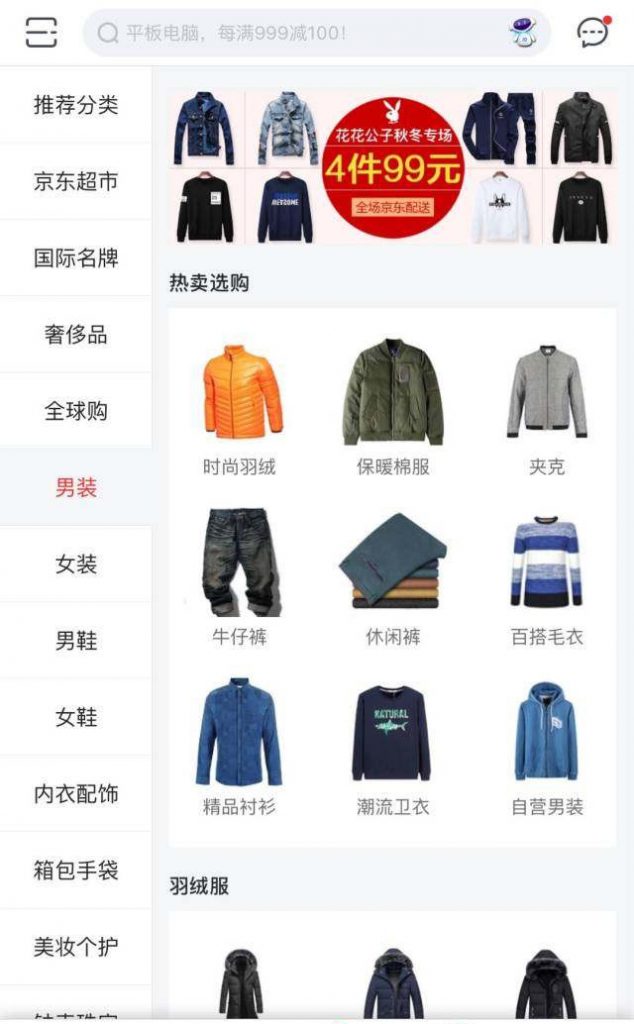Viewport: 634px width, 1024px height.
Task: Open the 男鞋 category
Action: (x=76, y=640)
